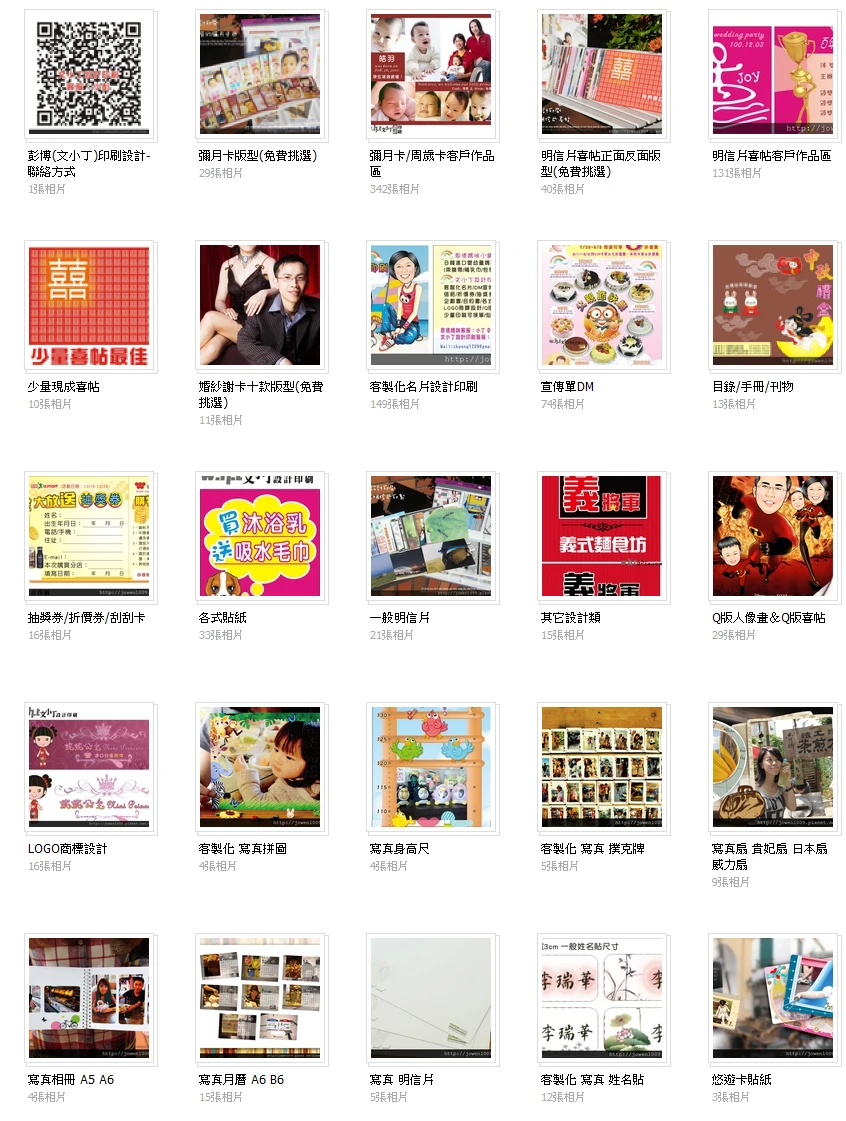Image resolution: width=846 pixels, height=1121 pixels.
Task: Select the 悠遊卡貼紙 album
Action: pyautogui.click(x=773, y=998)
